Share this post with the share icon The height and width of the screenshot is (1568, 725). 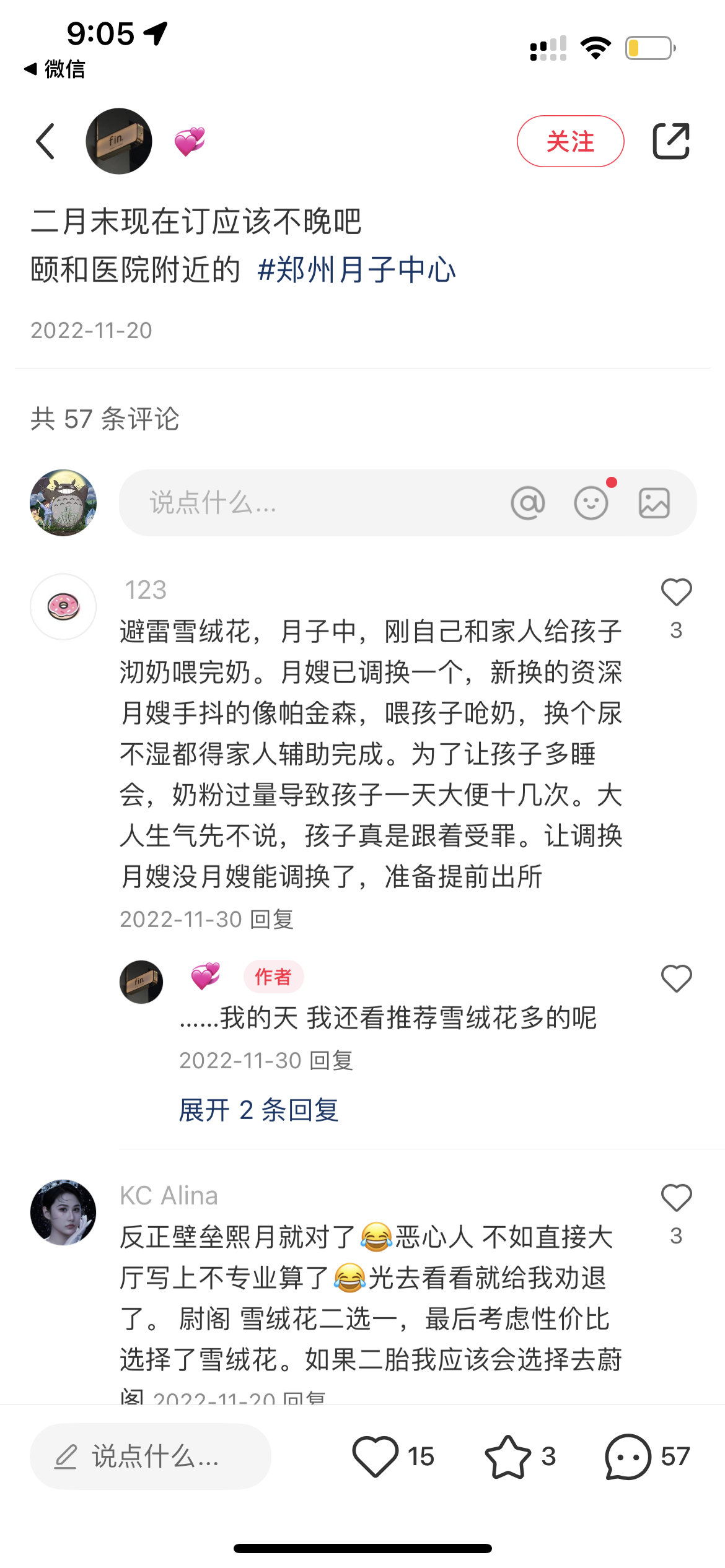pyautogui.click(x=671, y=141)
